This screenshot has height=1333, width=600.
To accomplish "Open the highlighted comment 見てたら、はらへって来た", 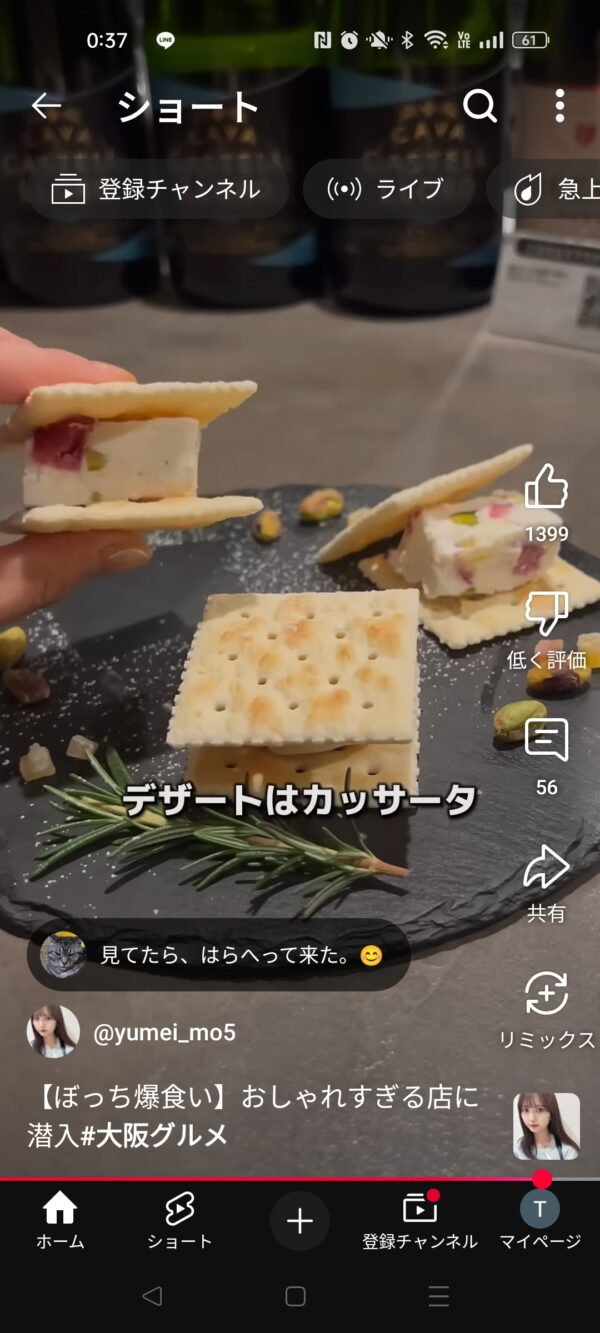I will click(218, 955).
